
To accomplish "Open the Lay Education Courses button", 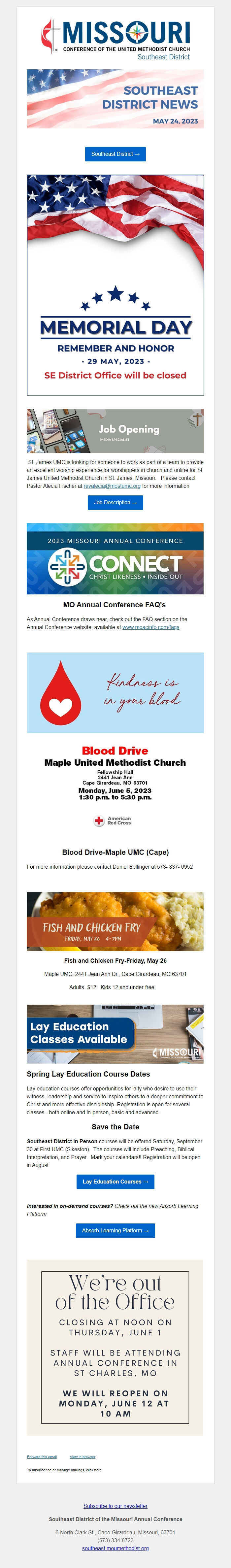I will tap(115, 1182).
